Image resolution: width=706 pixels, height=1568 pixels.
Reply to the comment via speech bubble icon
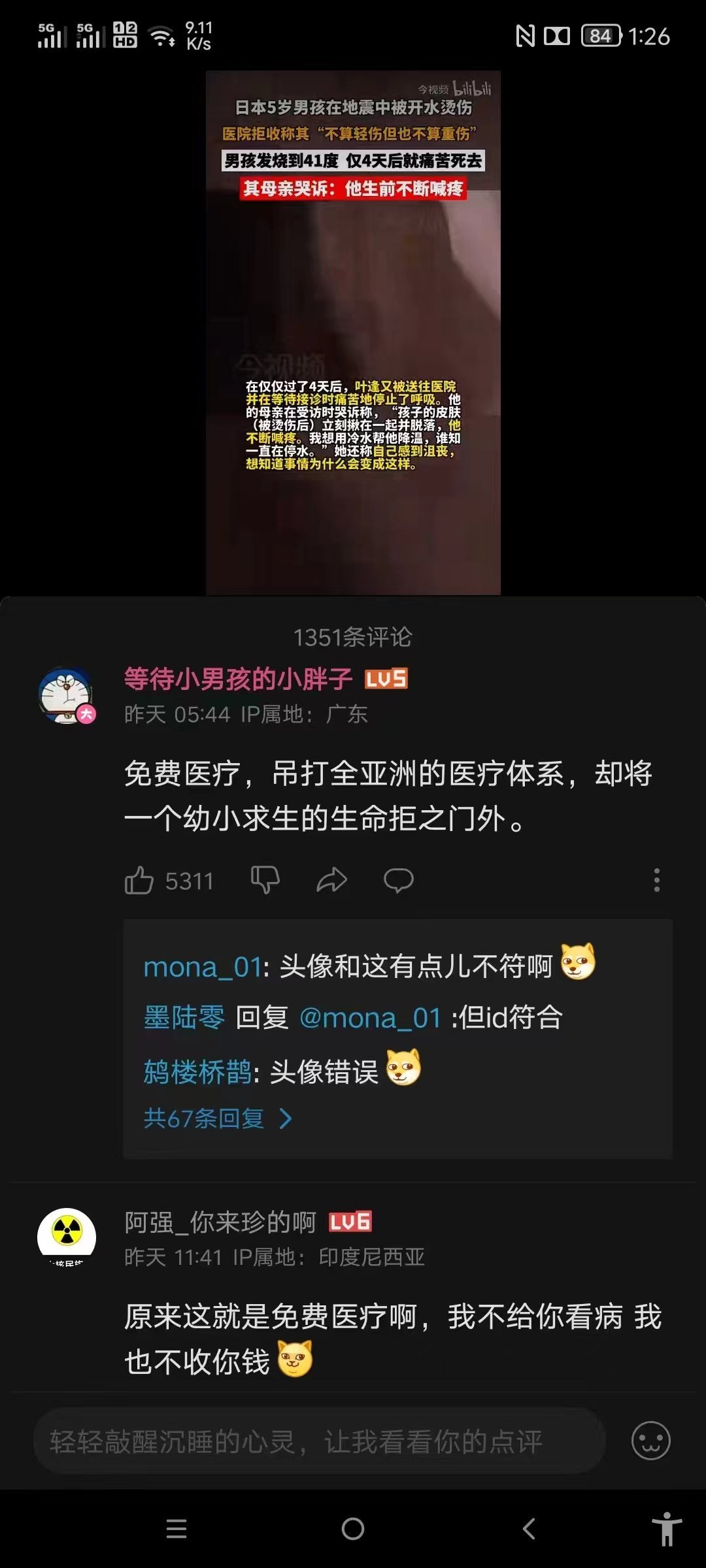[398, 881]
